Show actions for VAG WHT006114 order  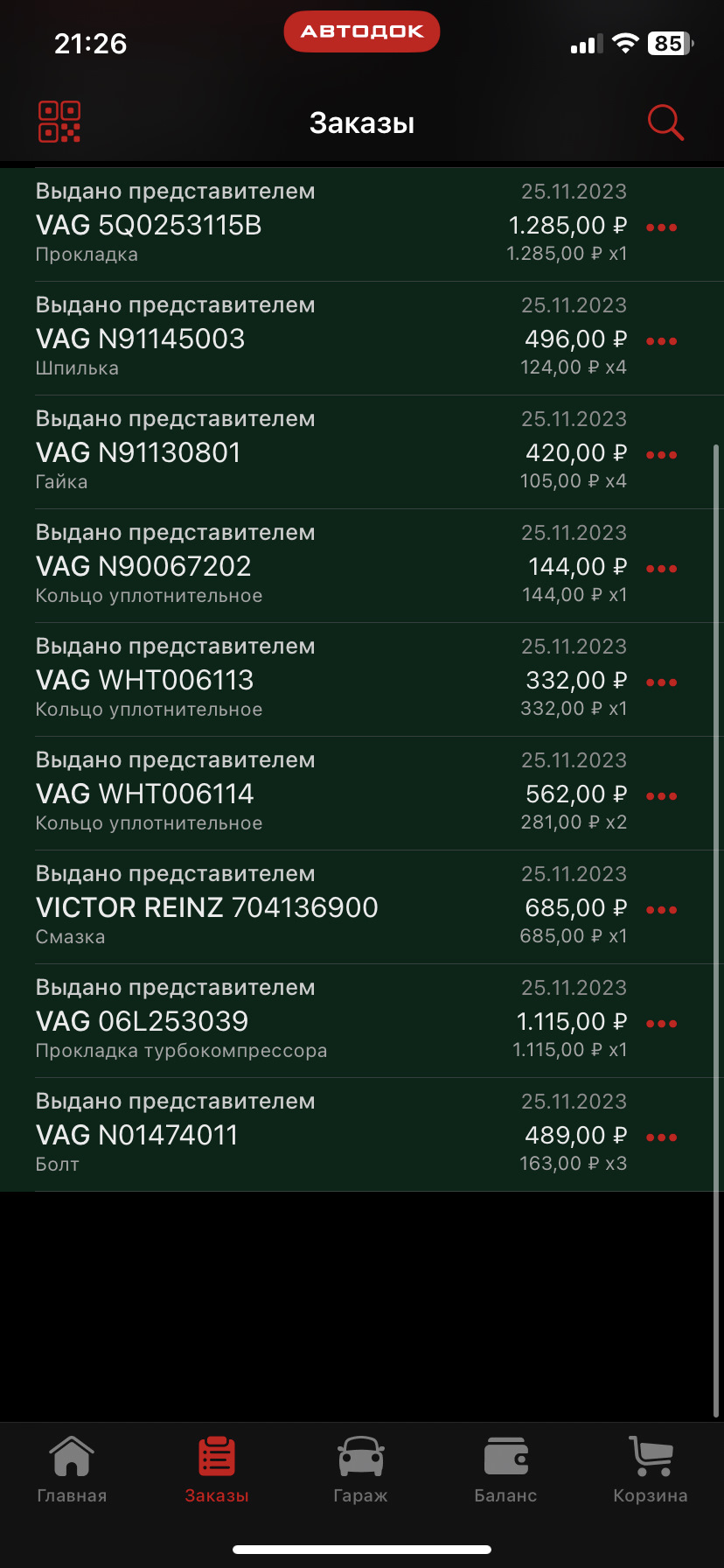pos(661,796)
